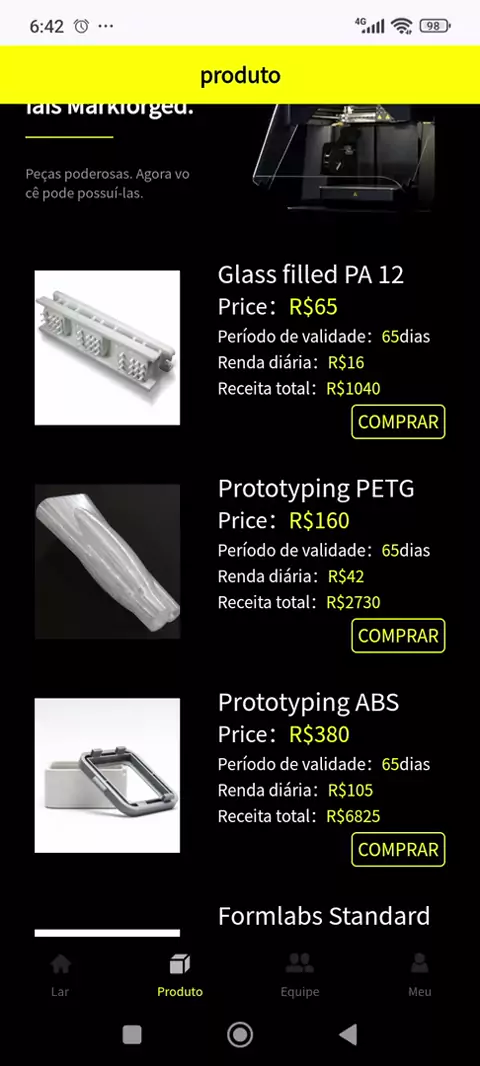Open the Prototyping PETG product image

[x=107, y=562]
